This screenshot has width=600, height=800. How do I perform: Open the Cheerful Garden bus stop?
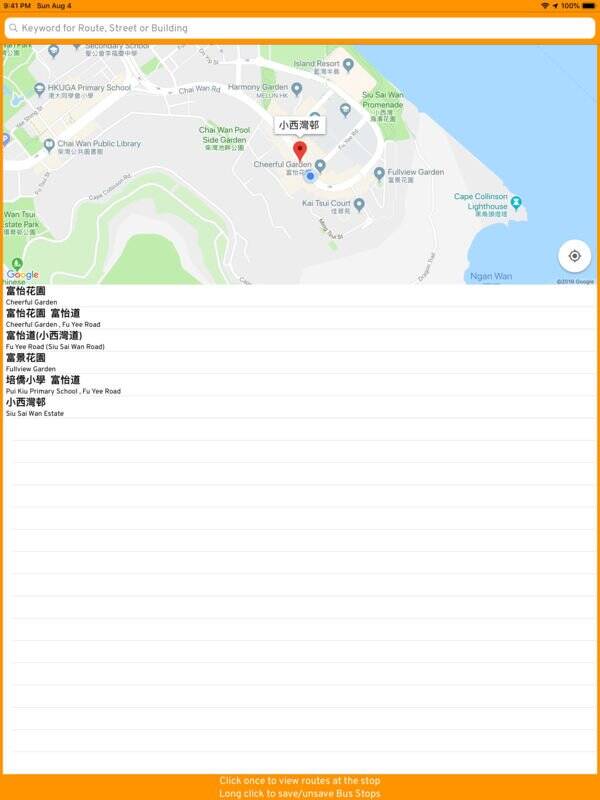click(300, 295)
